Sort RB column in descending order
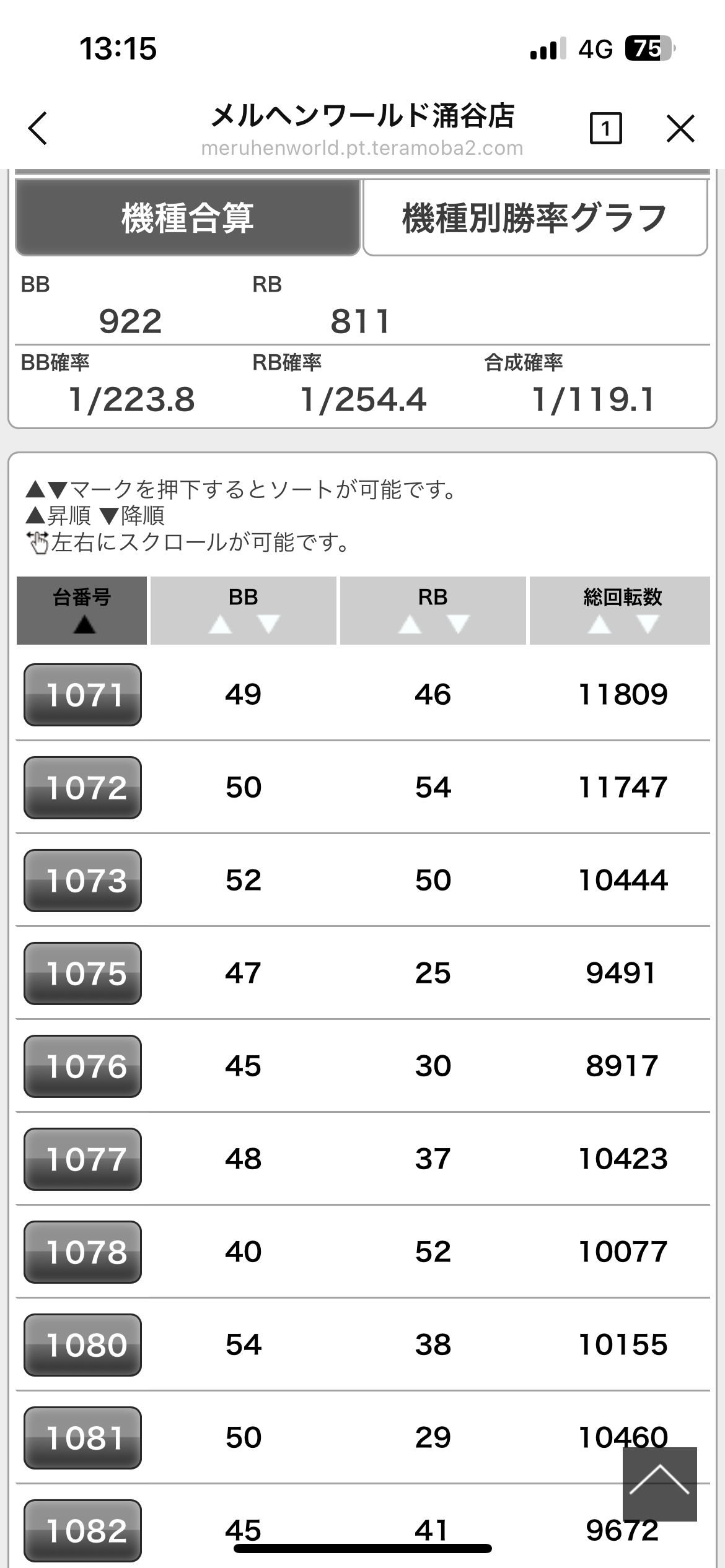 (x=458, y=624)
